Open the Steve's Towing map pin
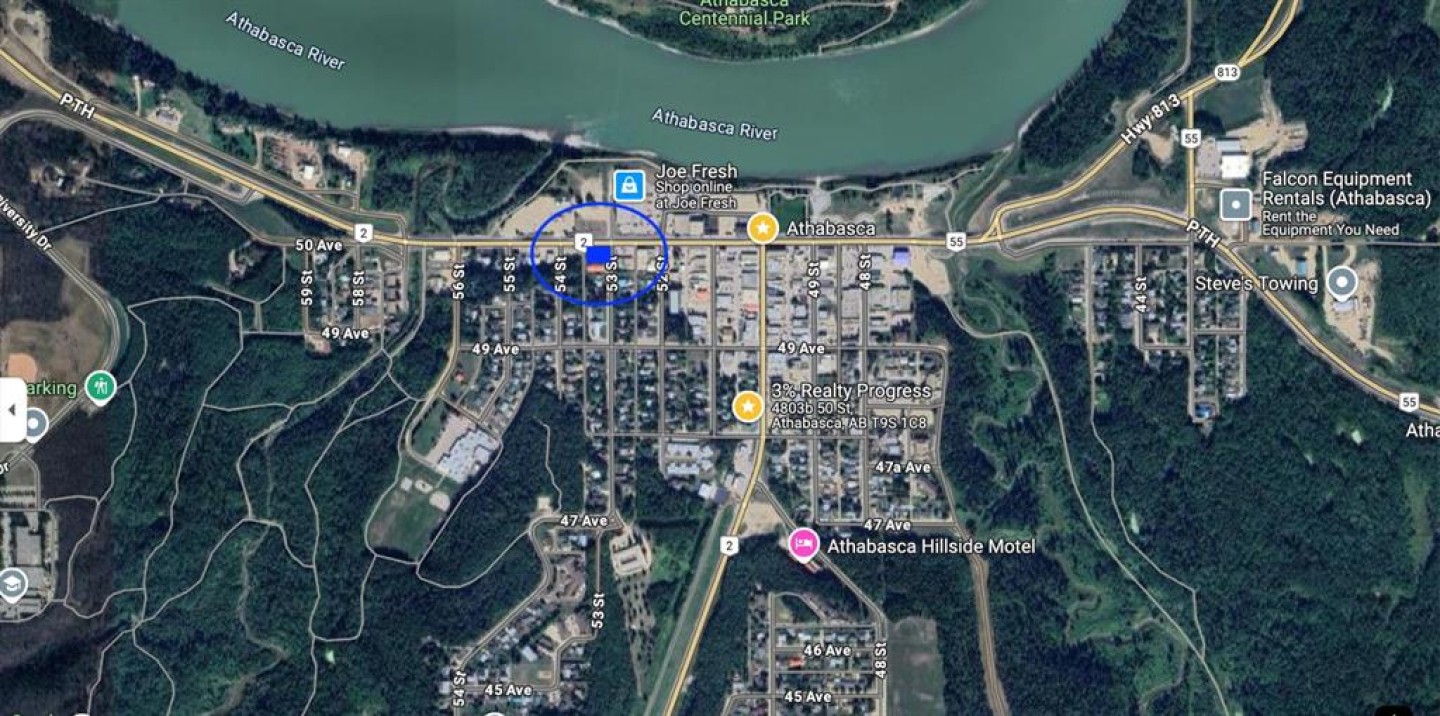The height and width of the screenshot is (716, 1440). click(x=1341, y=283)
